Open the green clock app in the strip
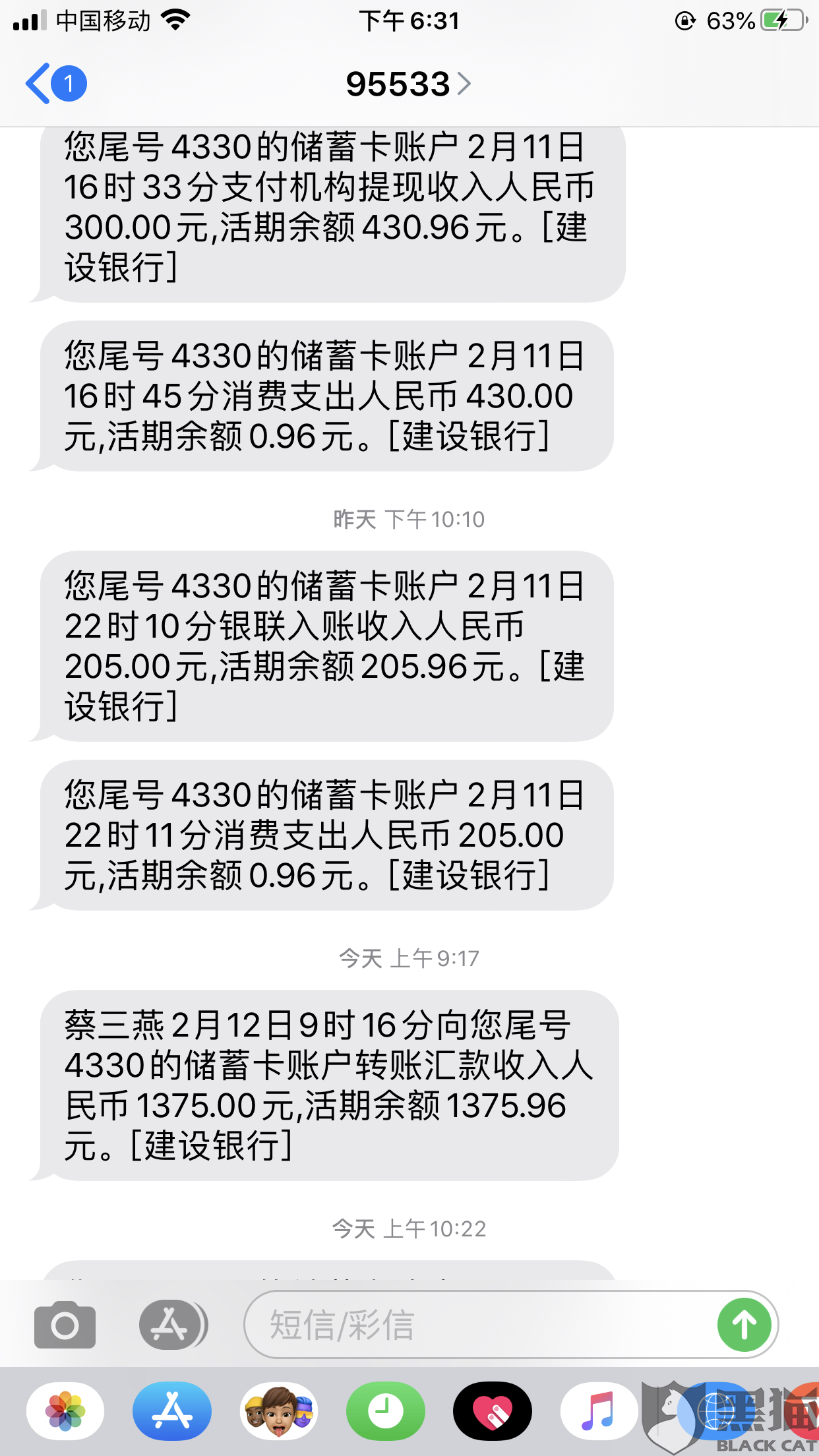Screen dimensions: 819x1456 [x=386, y=1411]
